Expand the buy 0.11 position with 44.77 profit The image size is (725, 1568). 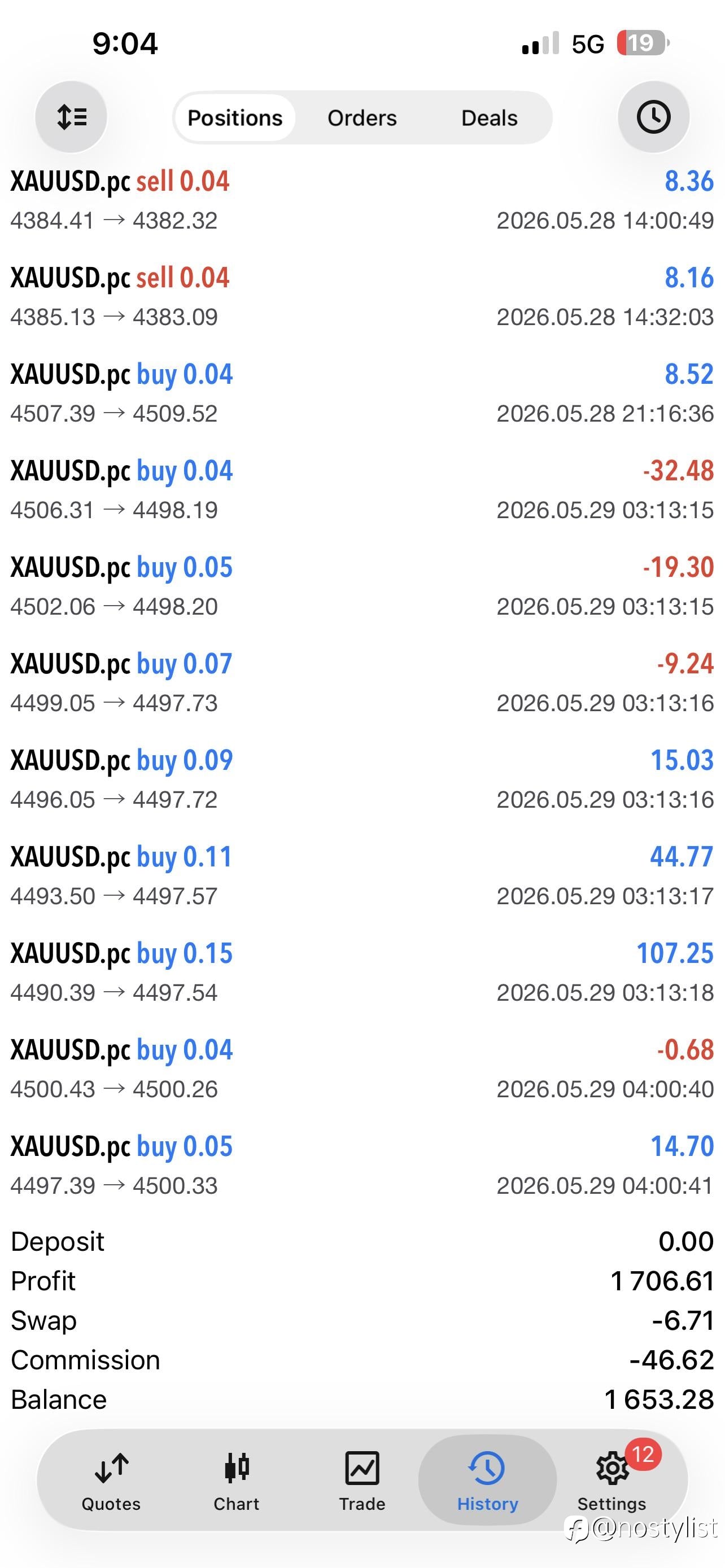(362, 876)
